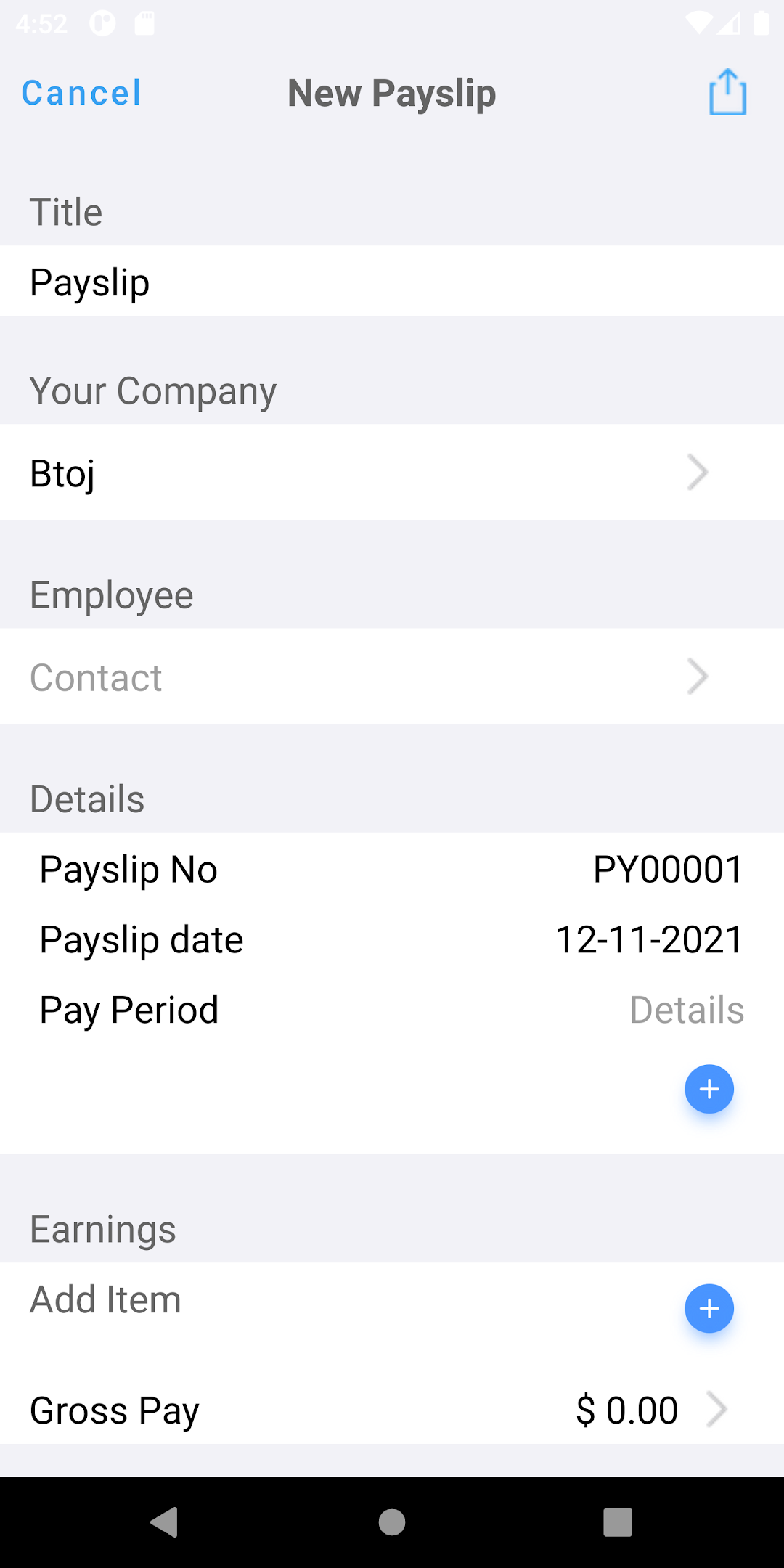Share the payslip via export icon
The width and height of the screenshot is (784, 1568).
[727, 92]
